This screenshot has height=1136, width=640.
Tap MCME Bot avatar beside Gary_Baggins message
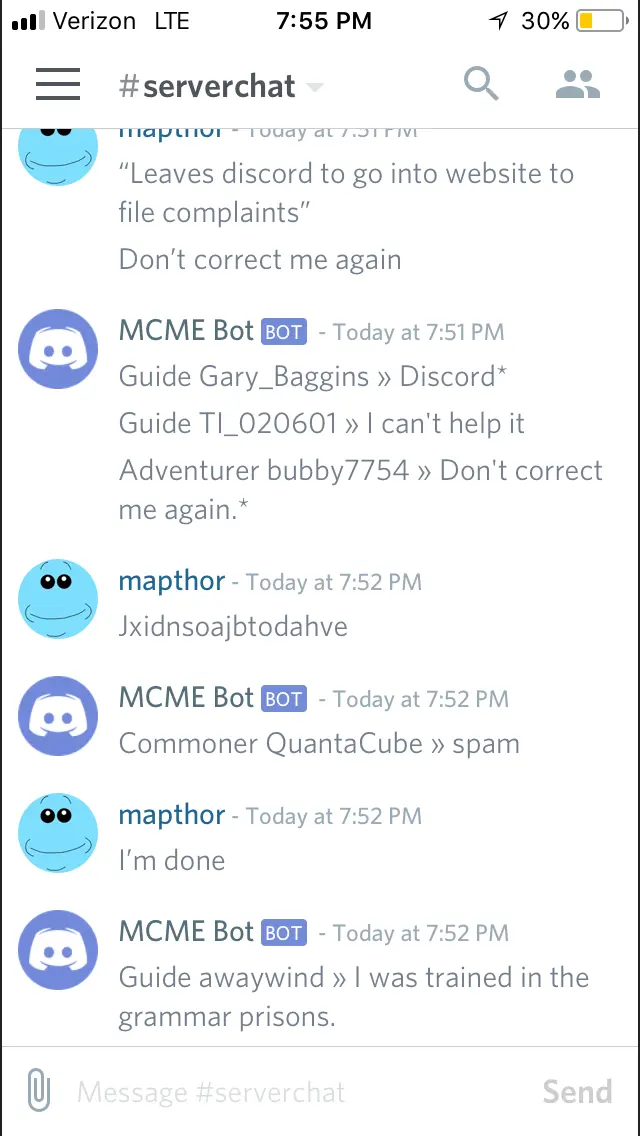point(58,349)
